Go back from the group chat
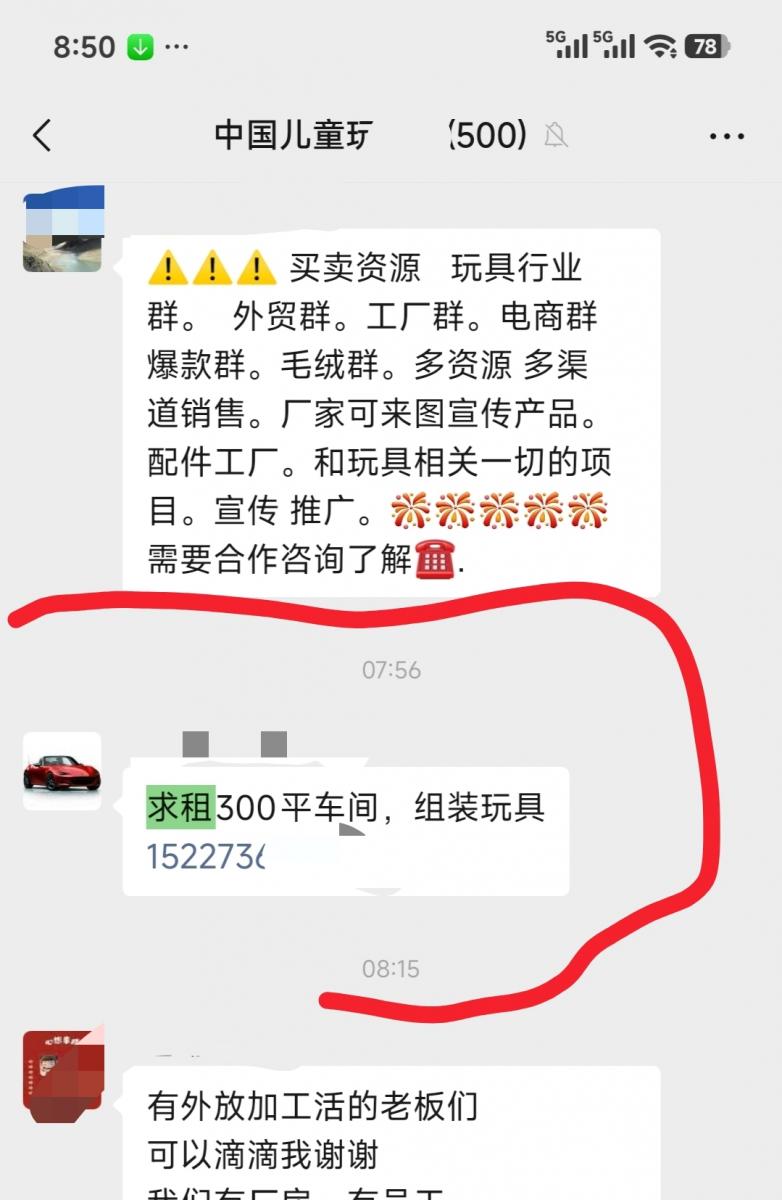The image size is (782, 1200). coord(42,136)
